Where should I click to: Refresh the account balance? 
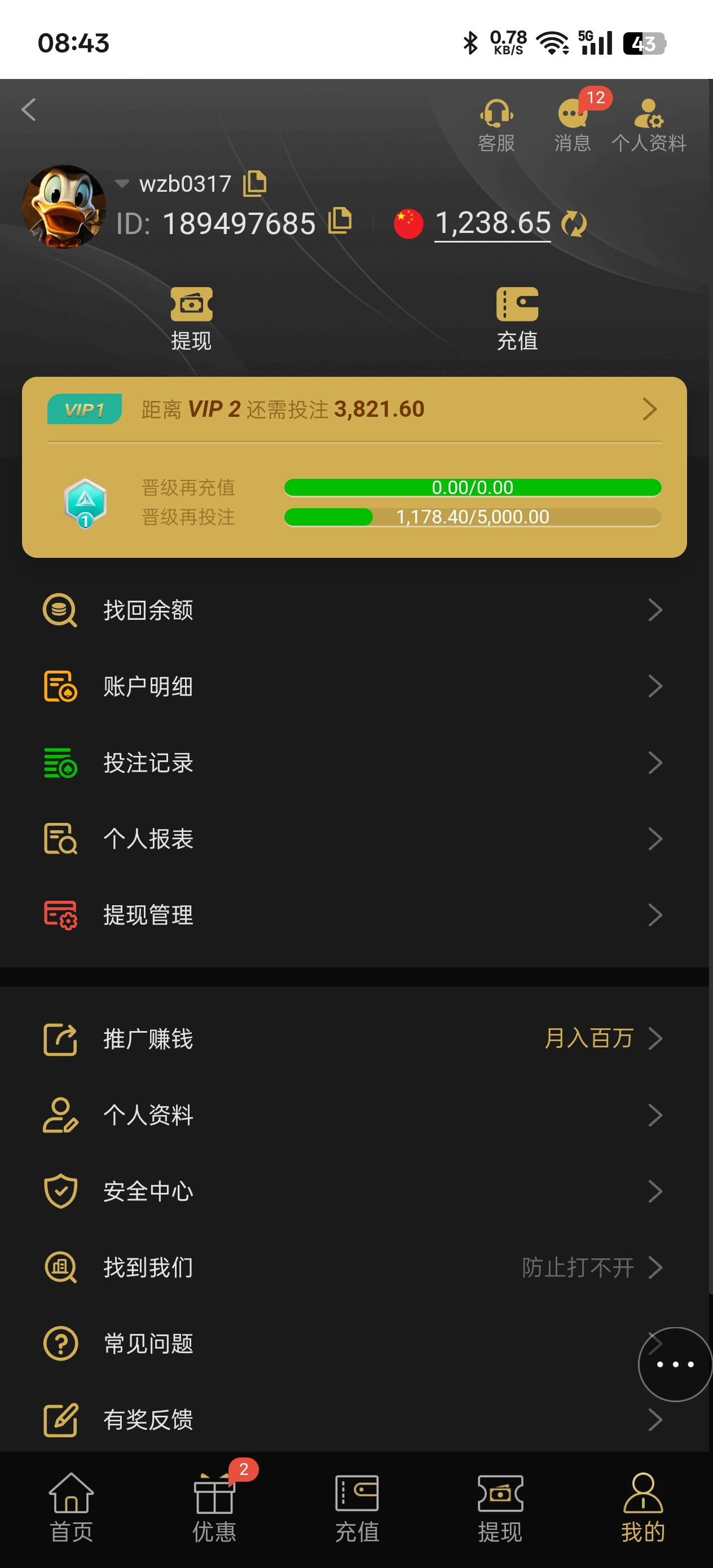574,223
